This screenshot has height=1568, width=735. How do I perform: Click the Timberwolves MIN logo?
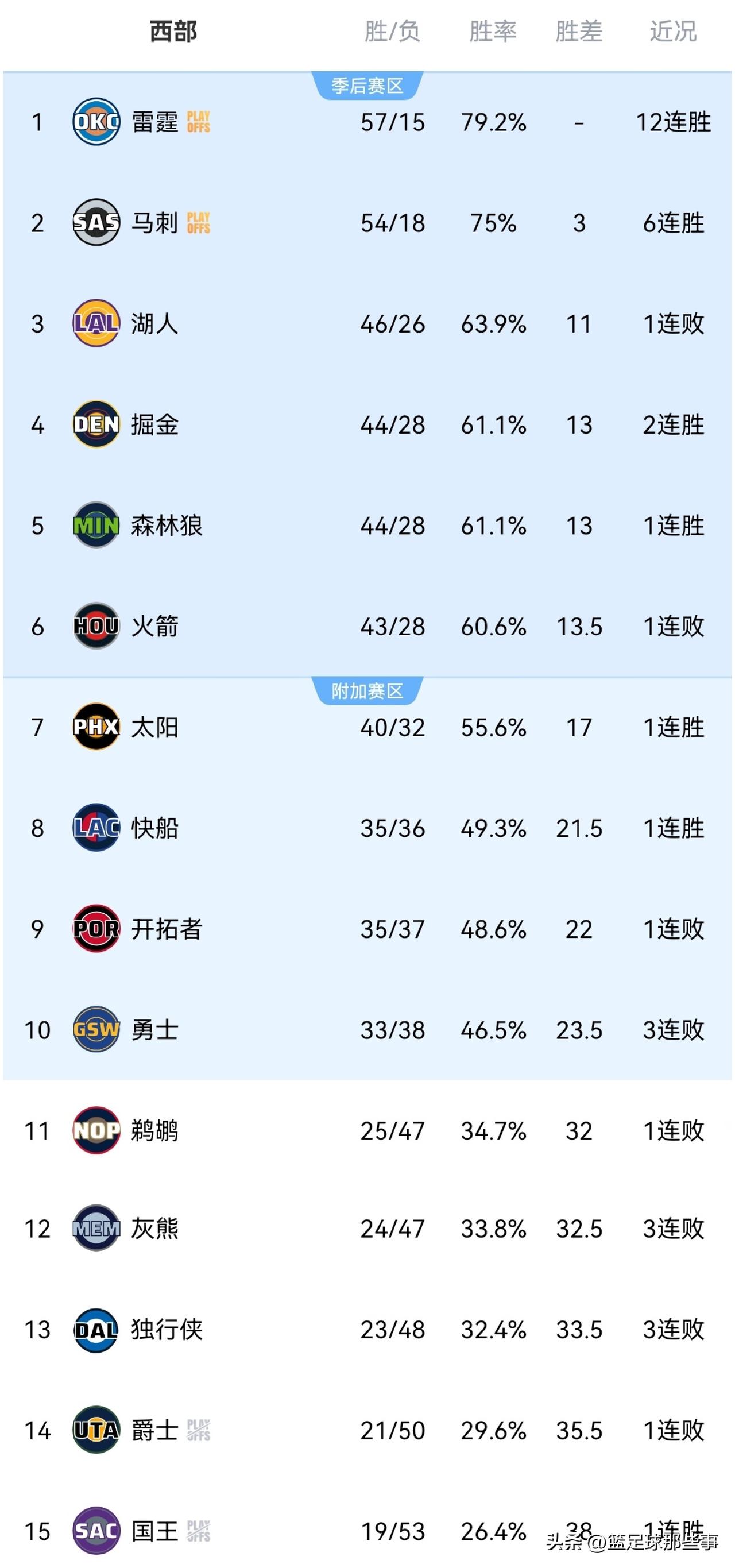tap(96, 526)
